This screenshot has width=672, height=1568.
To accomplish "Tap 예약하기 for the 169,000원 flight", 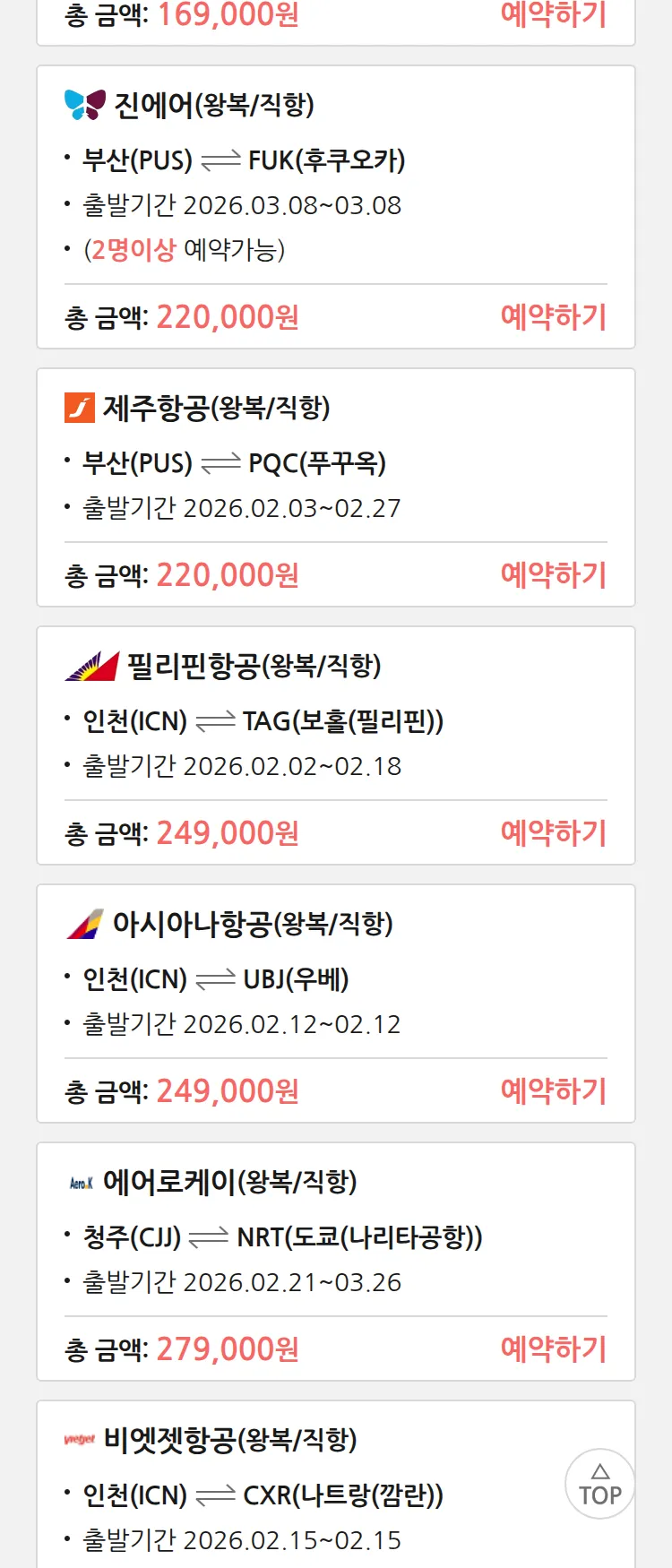I will [553, 14].
